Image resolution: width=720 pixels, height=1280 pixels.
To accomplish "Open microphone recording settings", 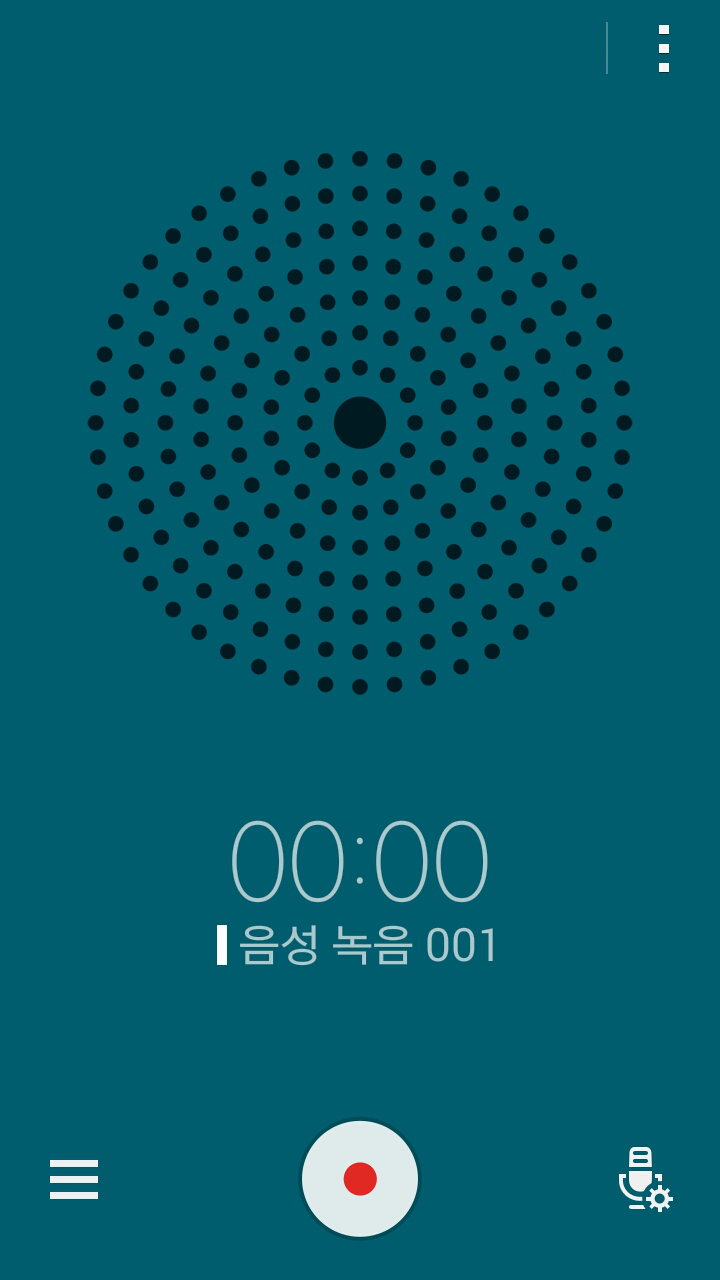I will point(644,1179).
